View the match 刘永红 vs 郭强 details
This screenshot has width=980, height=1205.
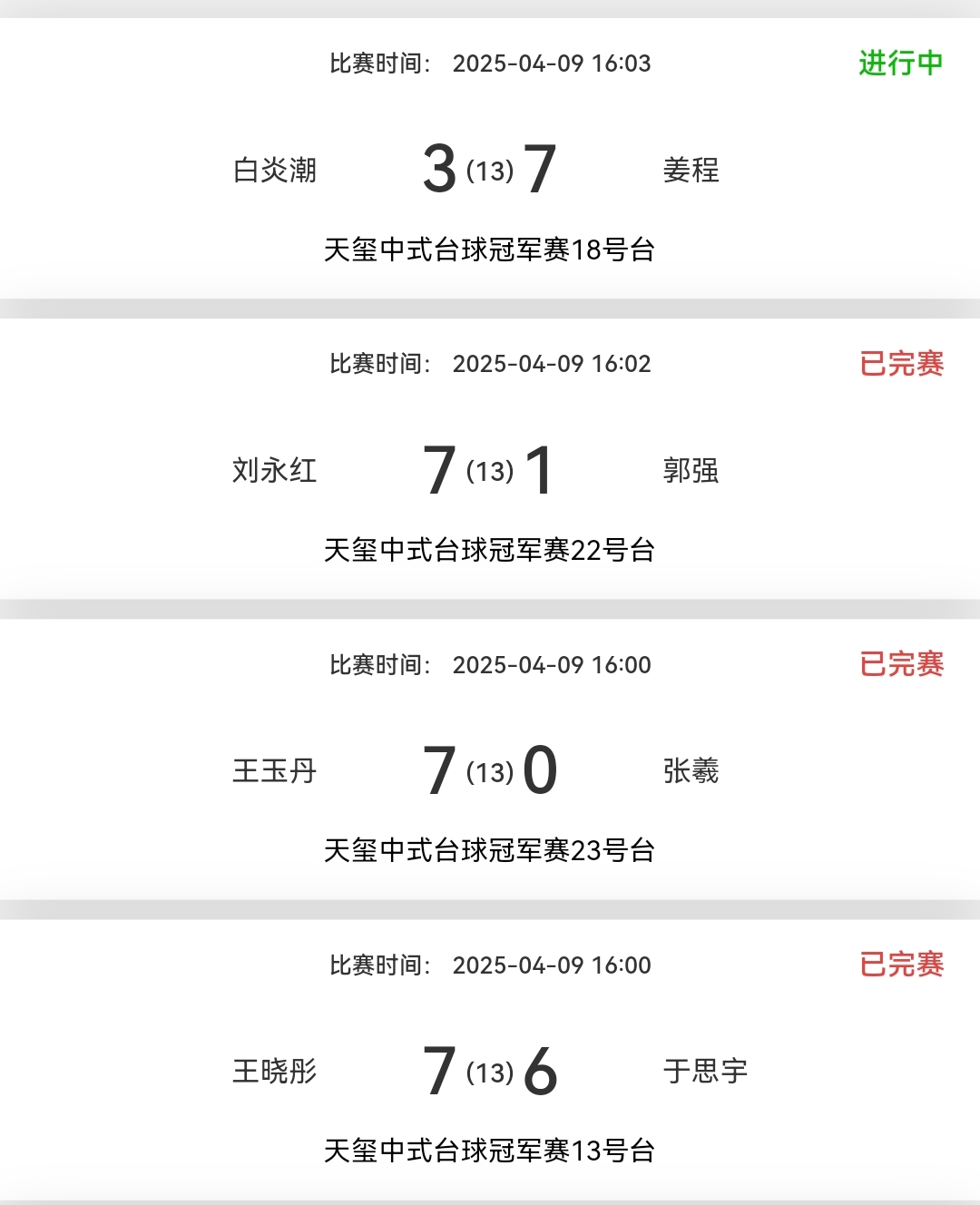coord(490,469)
